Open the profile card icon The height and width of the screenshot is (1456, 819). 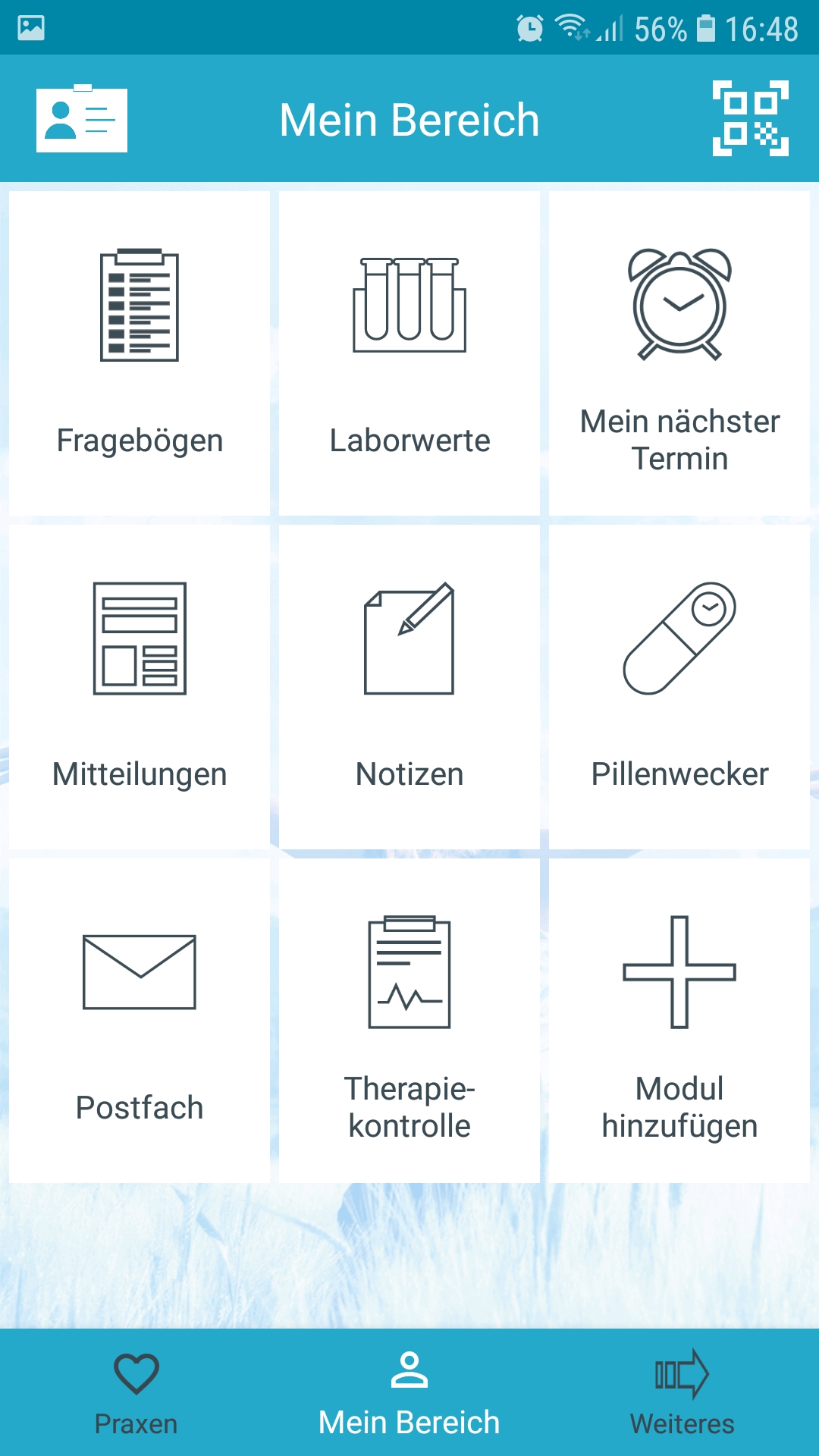pyautogui.click(x=82, y=119)
